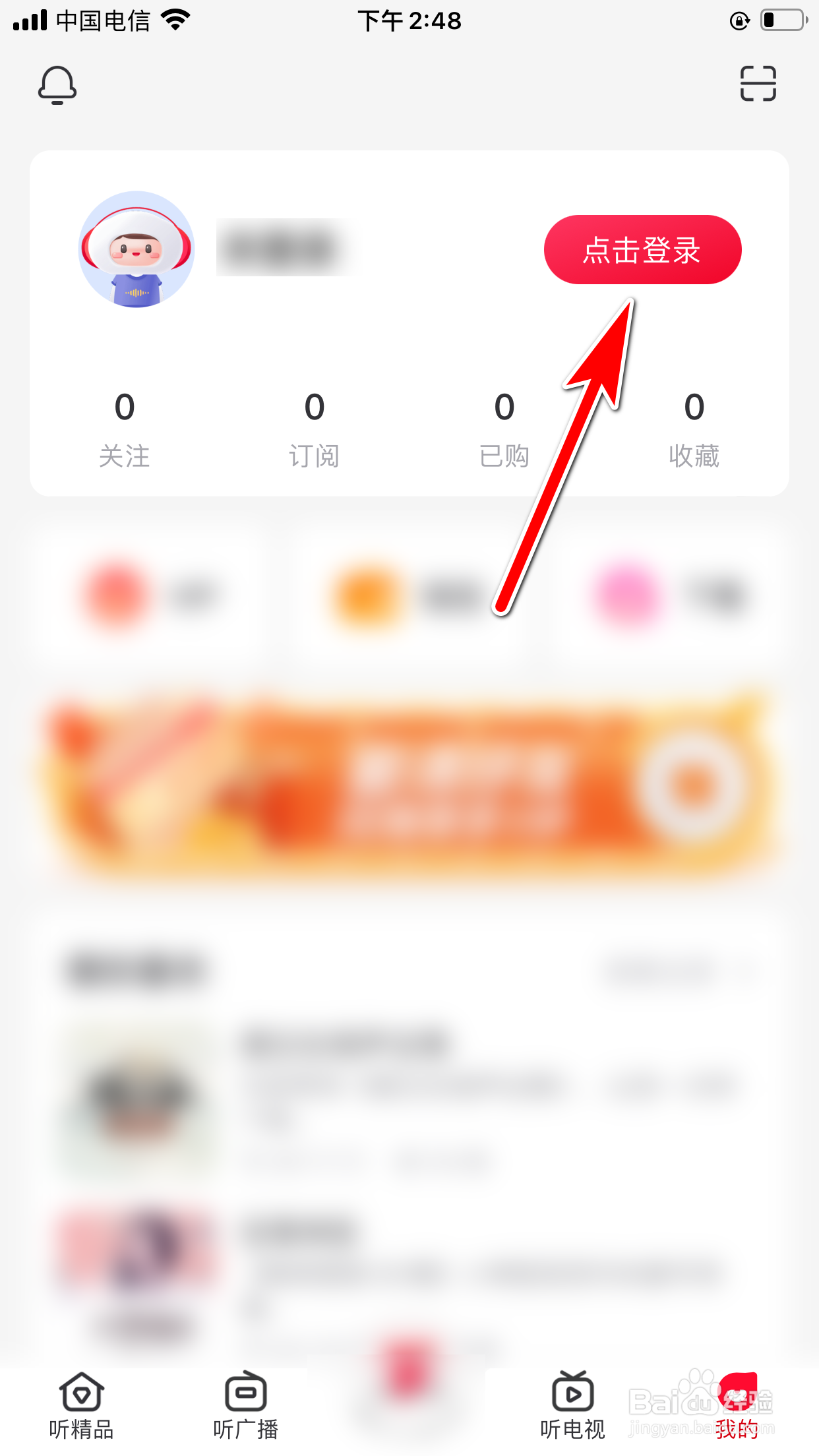Open the QR code scanner

pos(757,84)
